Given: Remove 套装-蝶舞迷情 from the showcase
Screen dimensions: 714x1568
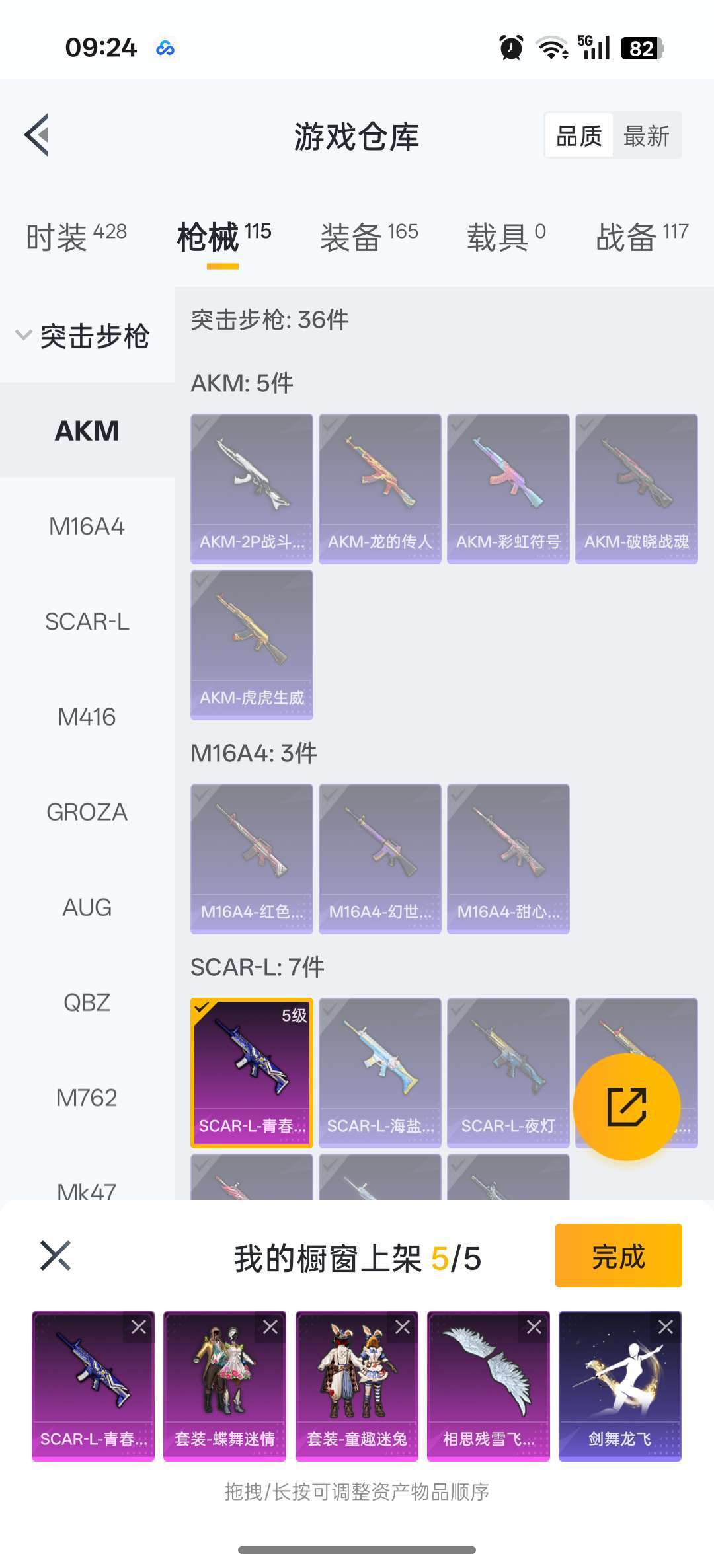Looking at the screenshot, I should 270,1327.
